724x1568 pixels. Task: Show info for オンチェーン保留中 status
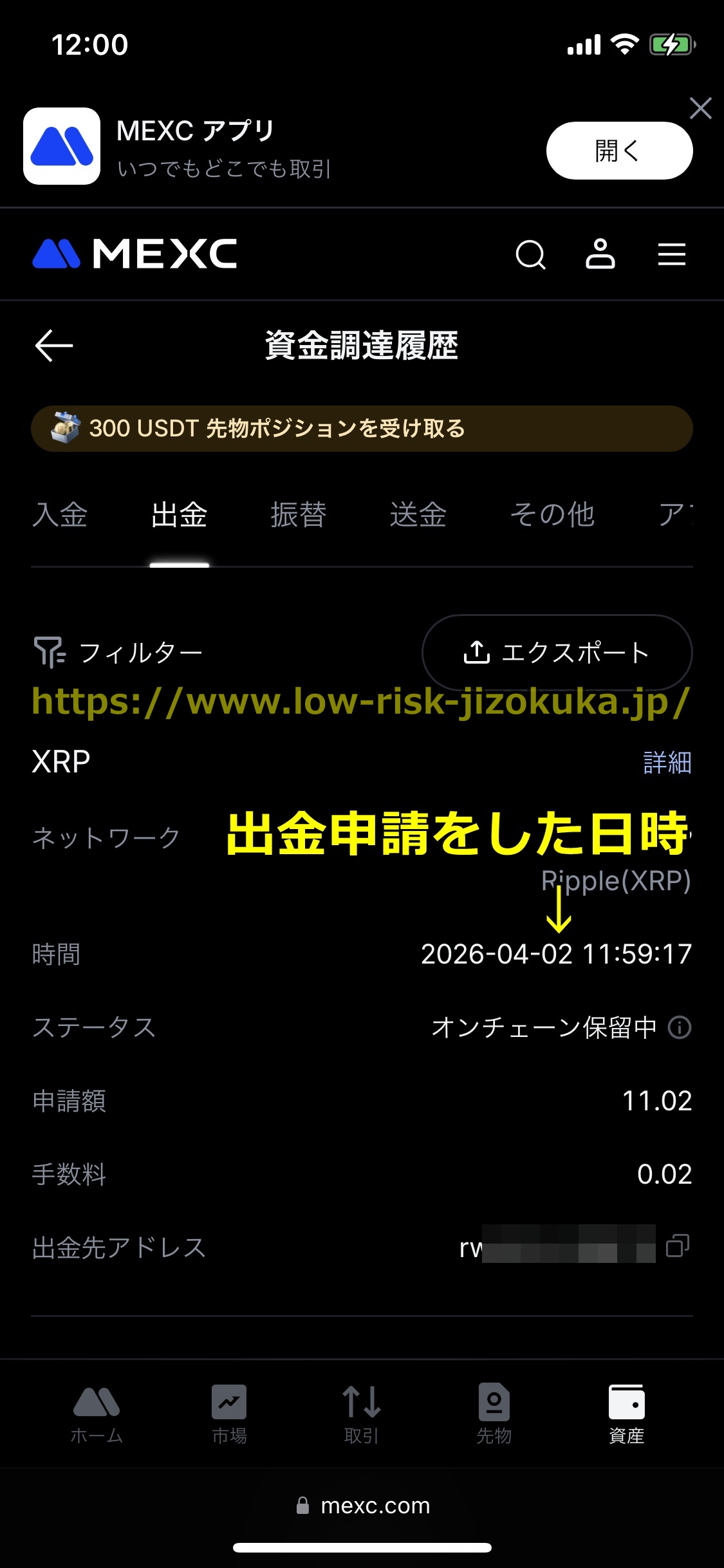pyautogui.click(x=680, y=1027)
